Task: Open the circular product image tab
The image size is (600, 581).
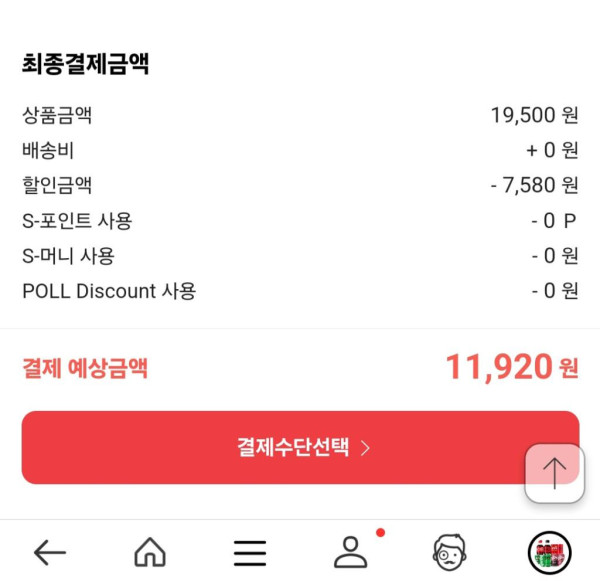Action: tap(549, 551)
